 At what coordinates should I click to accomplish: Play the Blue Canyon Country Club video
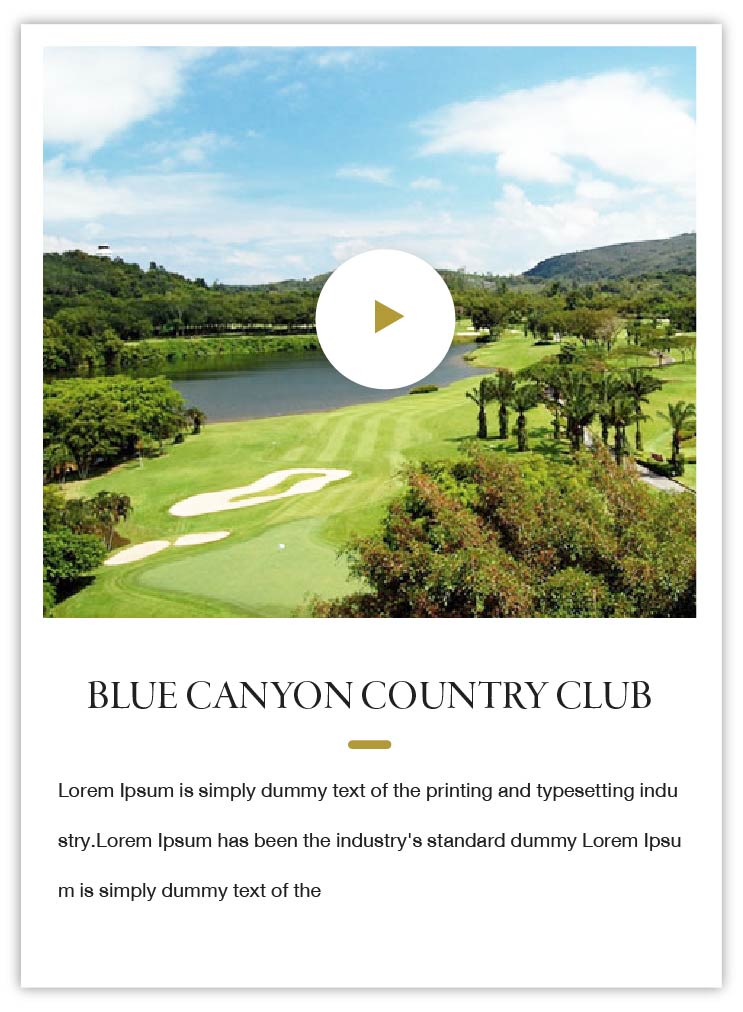coord(385,318)
